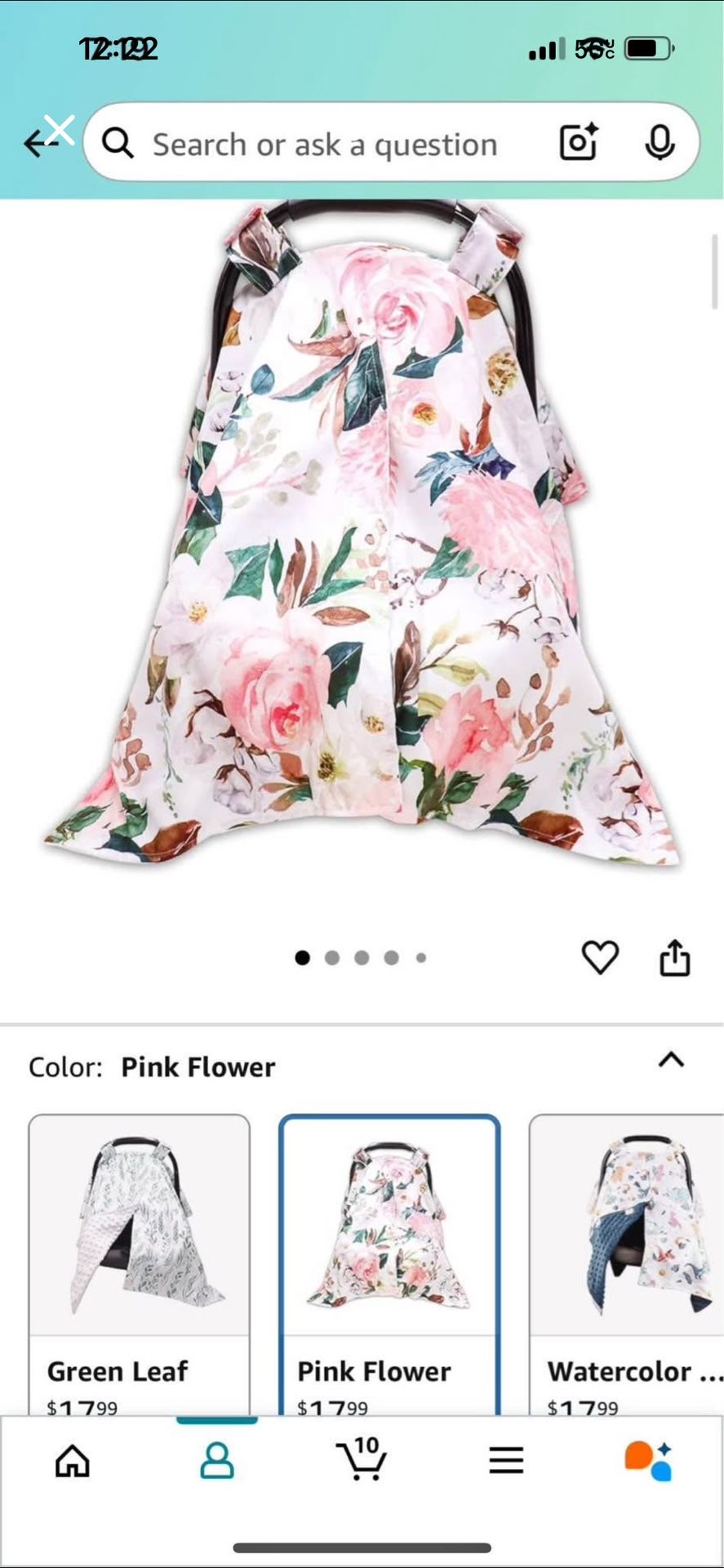Open camera lens search
The width and height of the screenshot is (724, 1568).
[579, 142]
